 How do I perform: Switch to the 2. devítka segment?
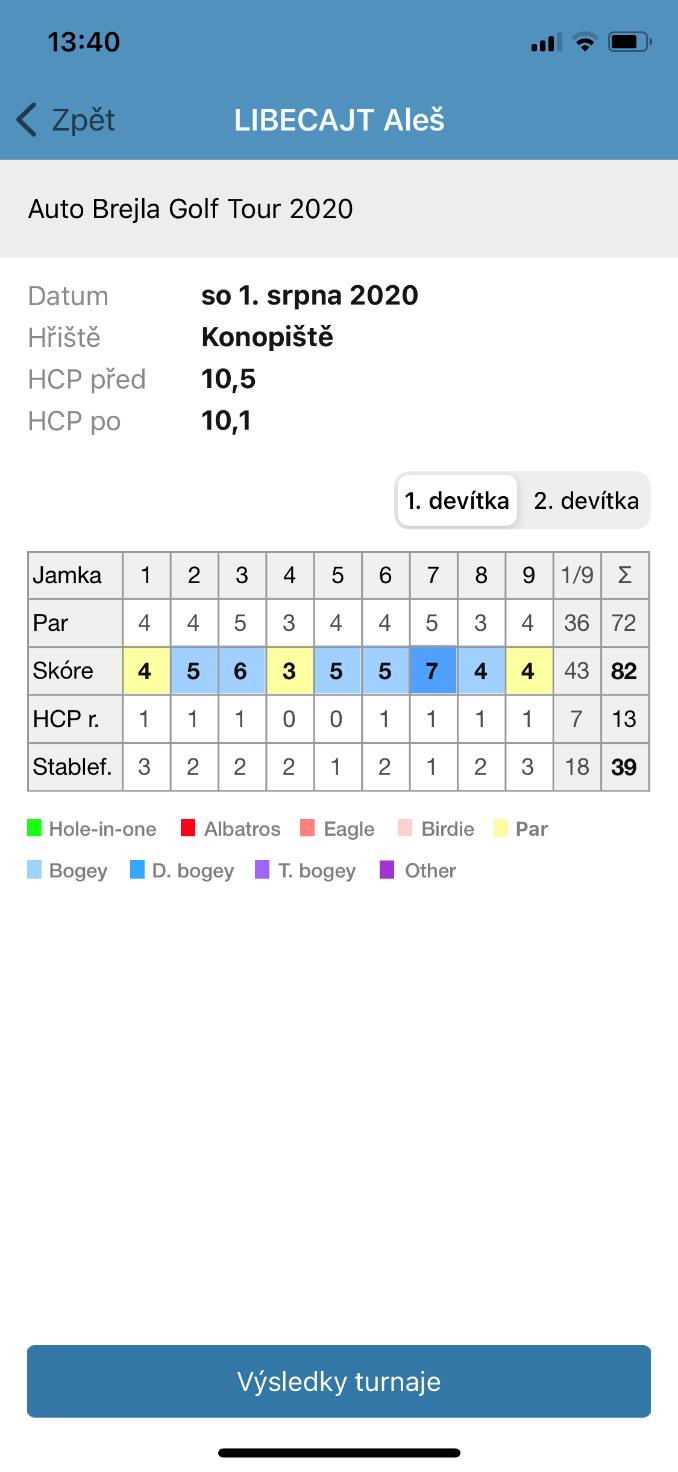click(586, 501)
